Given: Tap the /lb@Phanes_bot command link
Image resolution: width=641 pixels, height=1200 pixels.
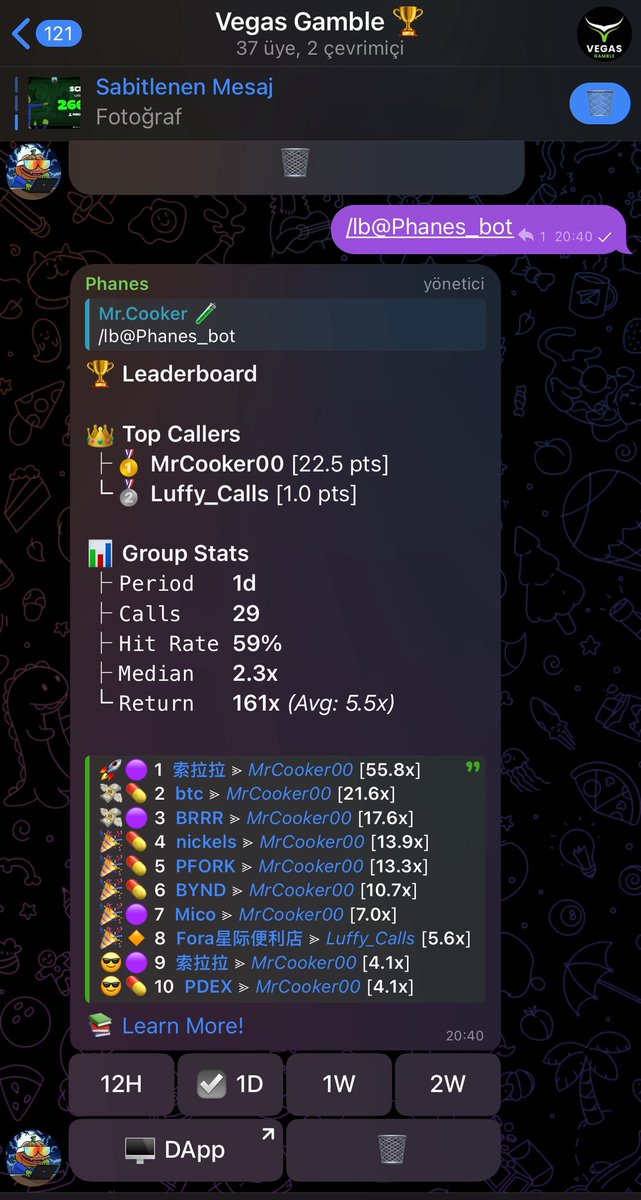Looking at the screenshot, I should click(429, 227).
